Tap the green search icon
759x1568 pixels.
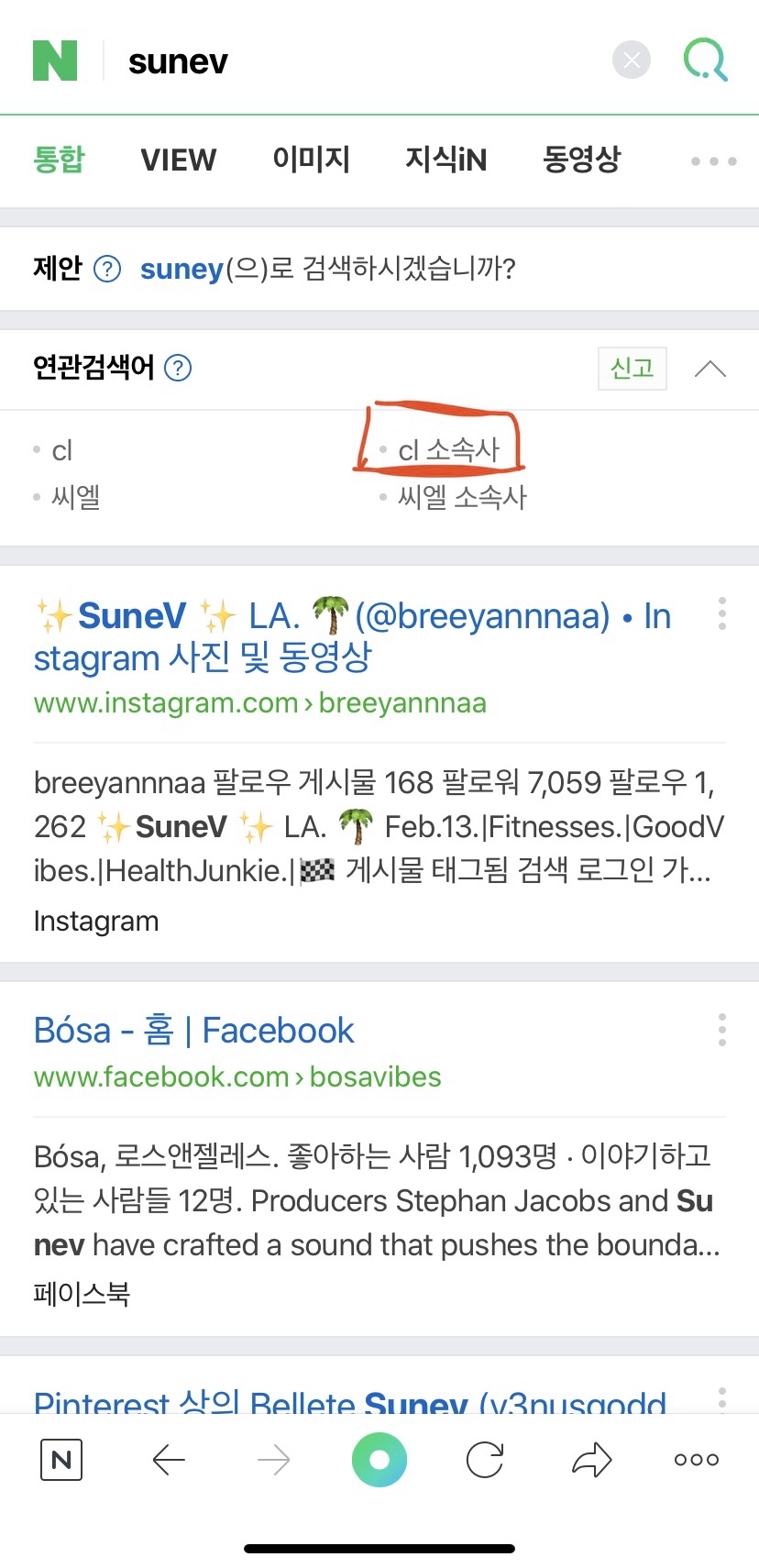[x=706, y=61]
